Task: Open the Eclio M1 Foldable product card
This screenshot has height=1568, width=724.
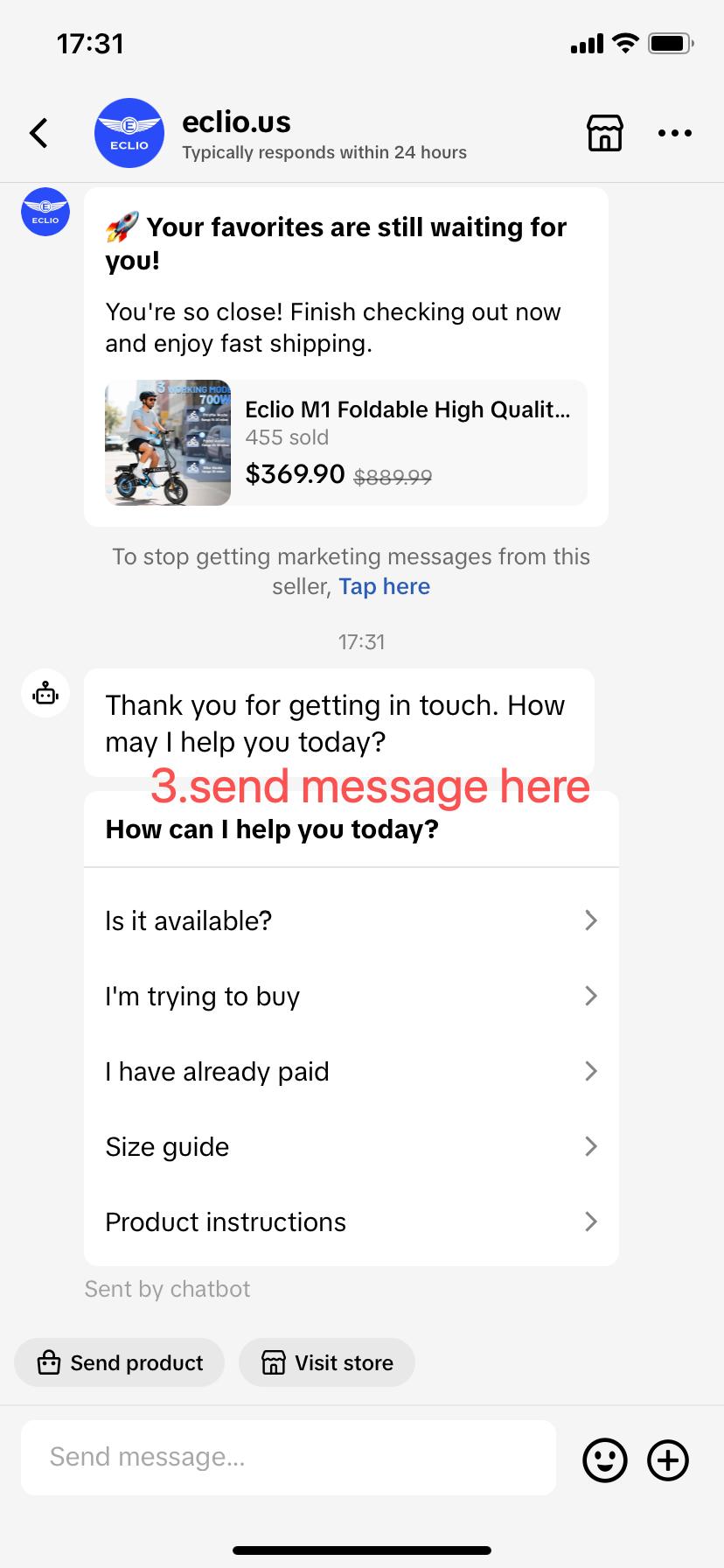Action: tap(345, 443)
